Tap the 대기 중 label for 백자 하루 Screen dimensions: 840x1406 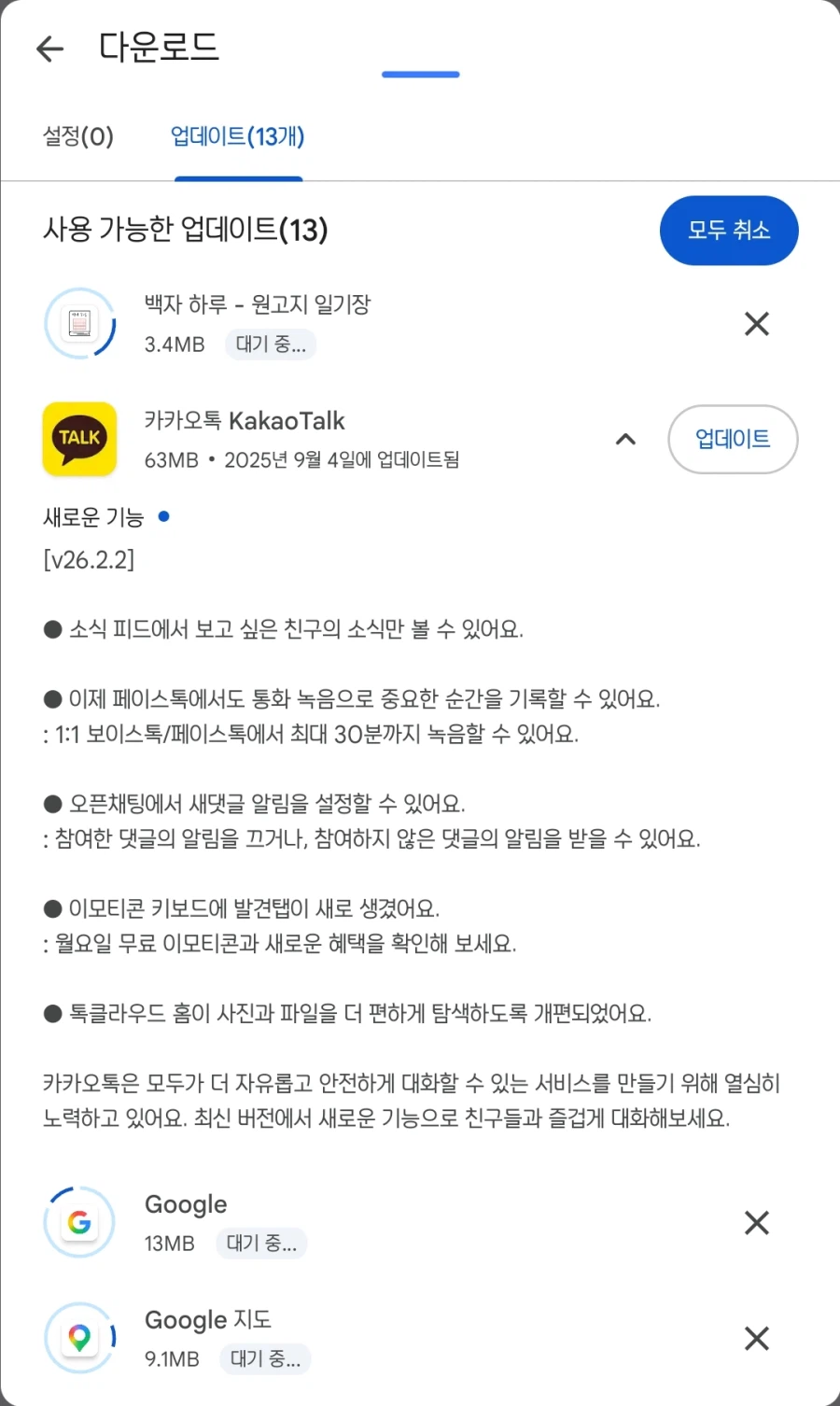pos(271,344)
